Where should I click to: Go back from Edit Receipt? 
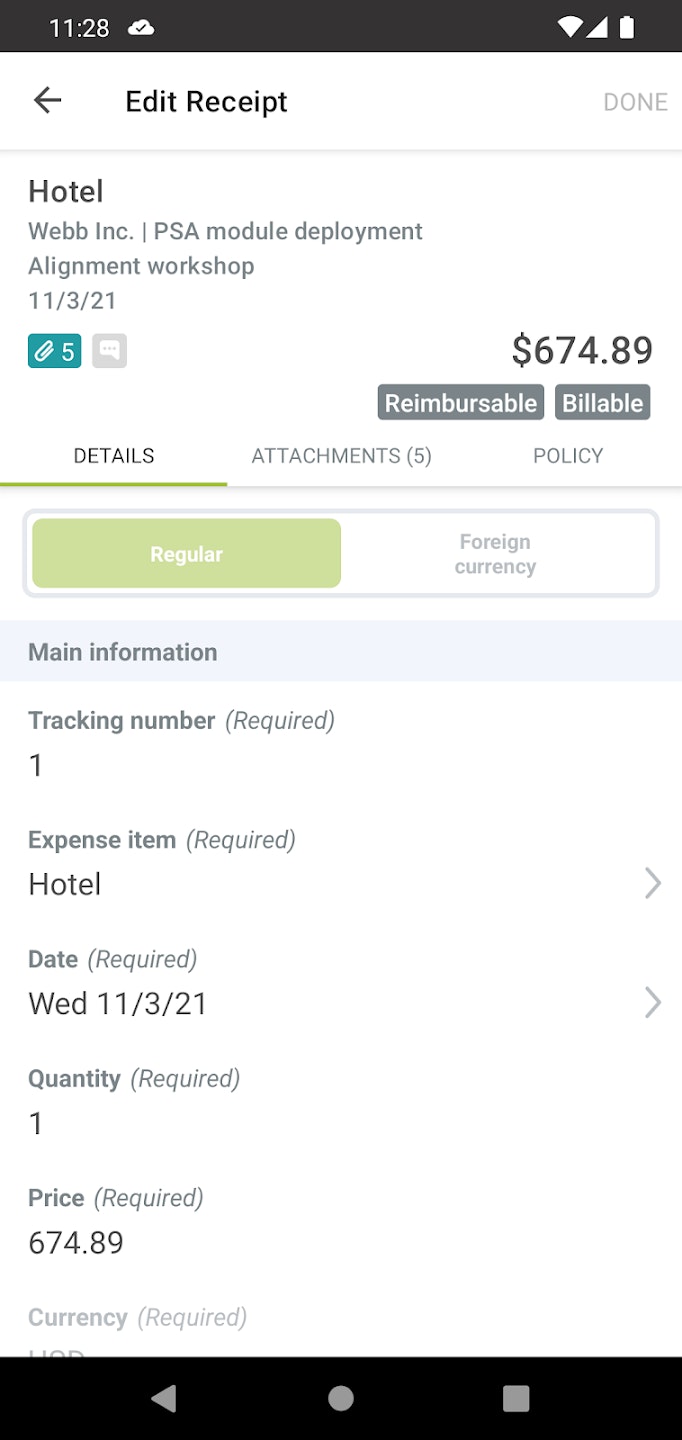point(47,100)
